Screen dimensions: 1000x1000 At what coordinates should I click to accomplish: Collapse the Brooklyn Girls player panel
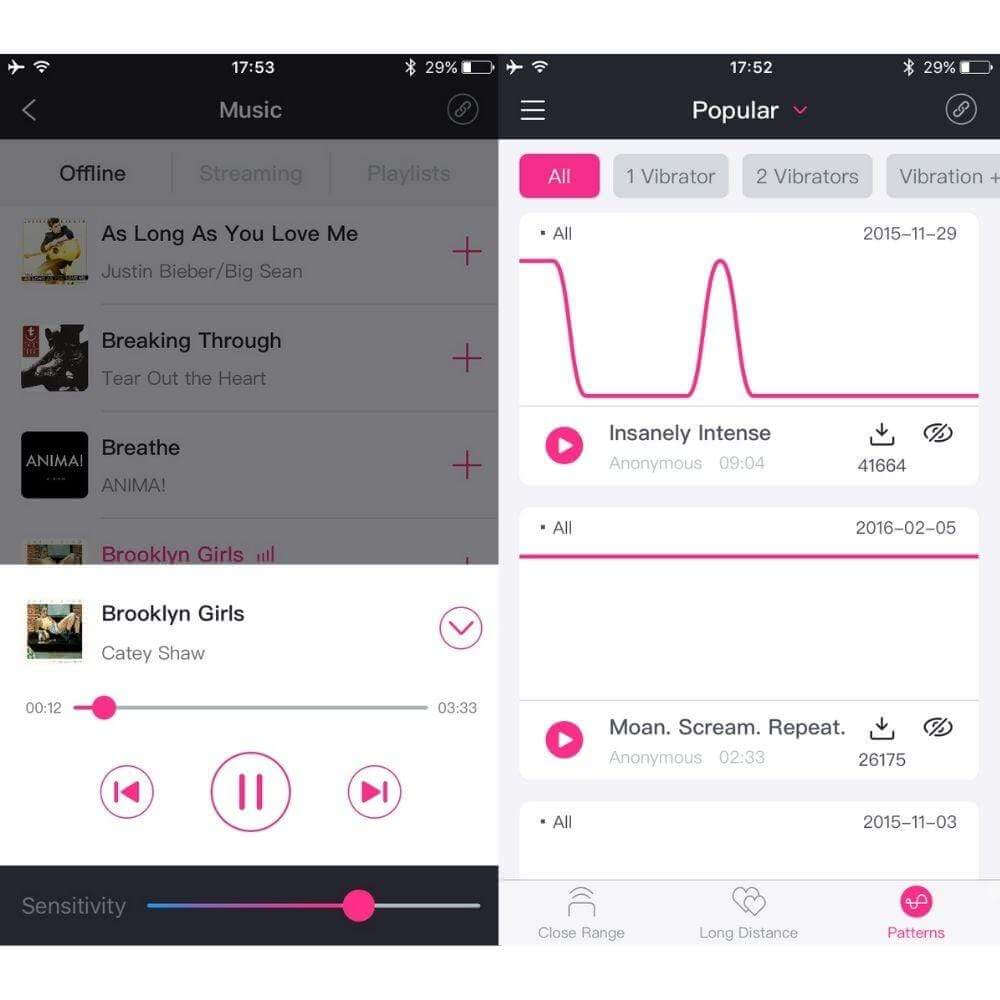(460, 629)
